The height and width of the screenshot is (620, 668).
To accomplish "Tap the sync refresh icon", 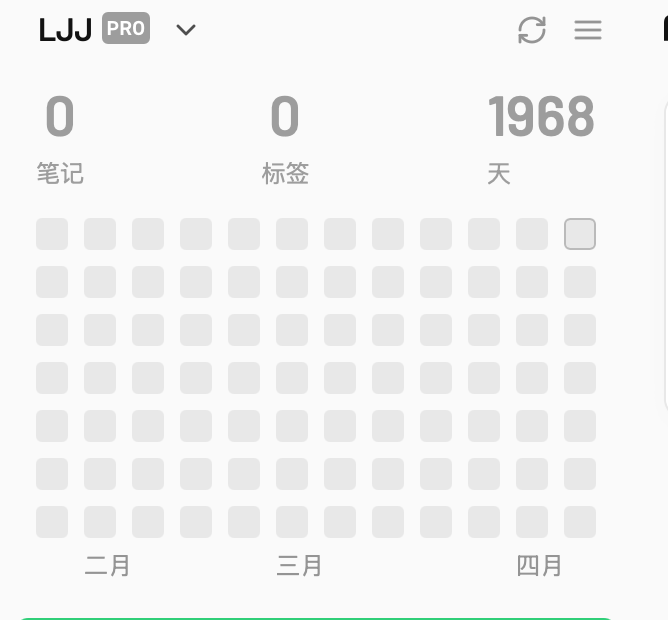I will (x=532, y=30).
